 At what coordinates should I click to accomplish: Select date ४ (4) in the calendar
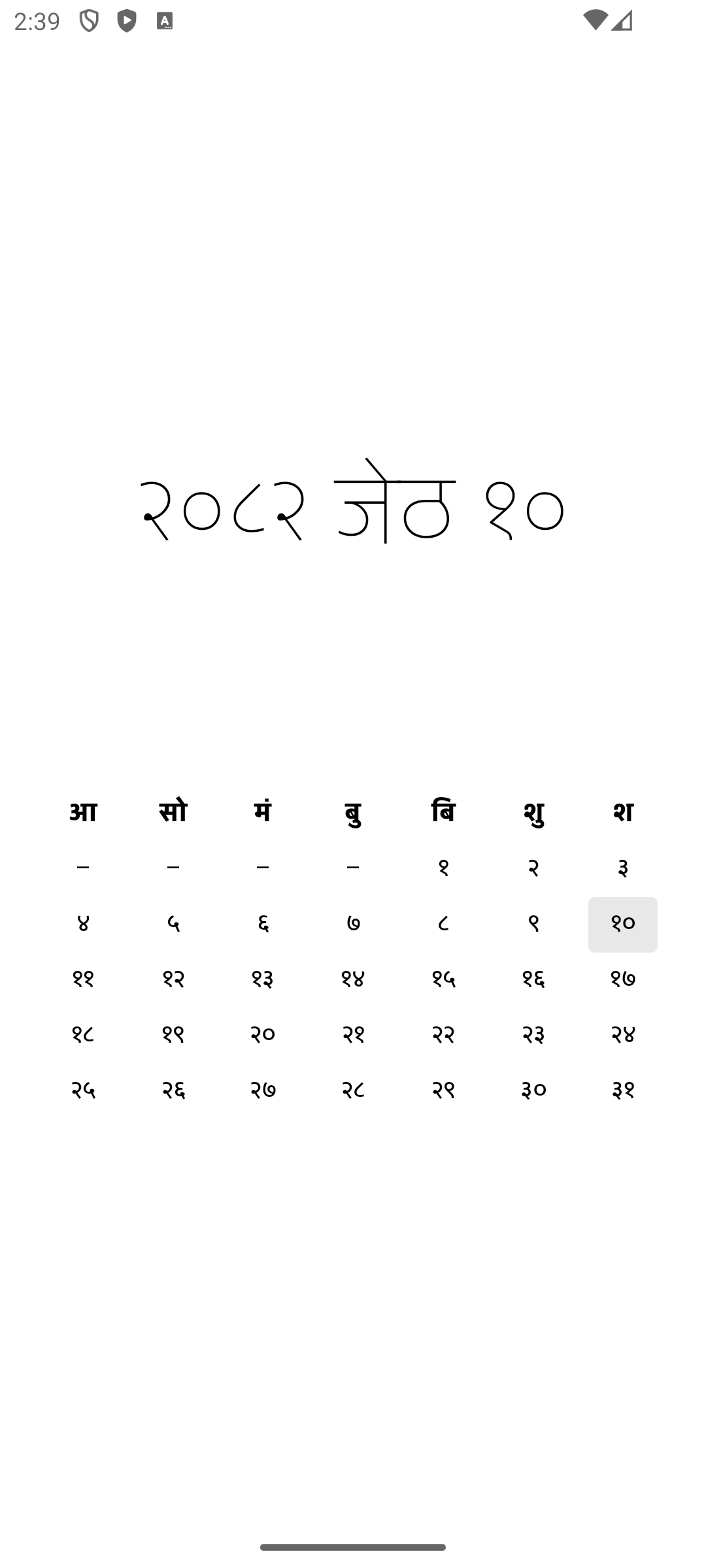[x=83, y=924]
